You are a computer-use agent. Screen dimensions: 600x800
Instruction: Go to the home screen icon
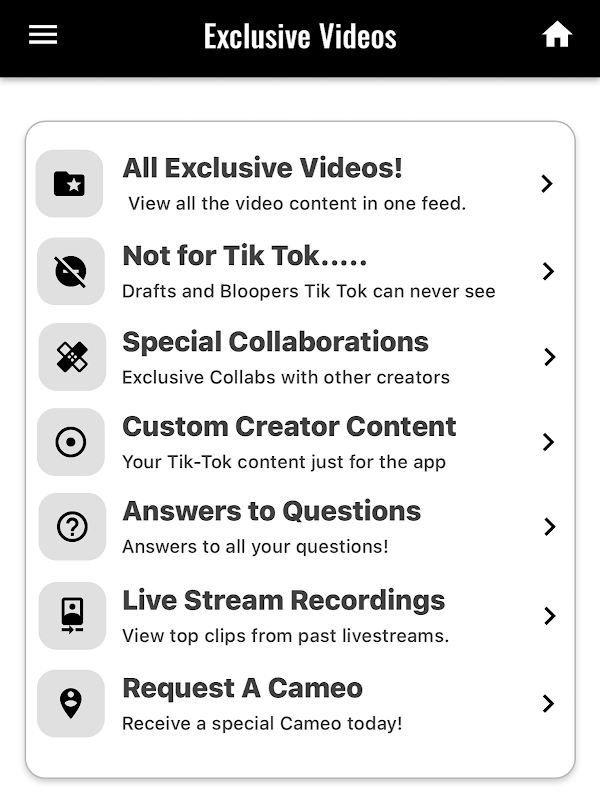(556, 35)
